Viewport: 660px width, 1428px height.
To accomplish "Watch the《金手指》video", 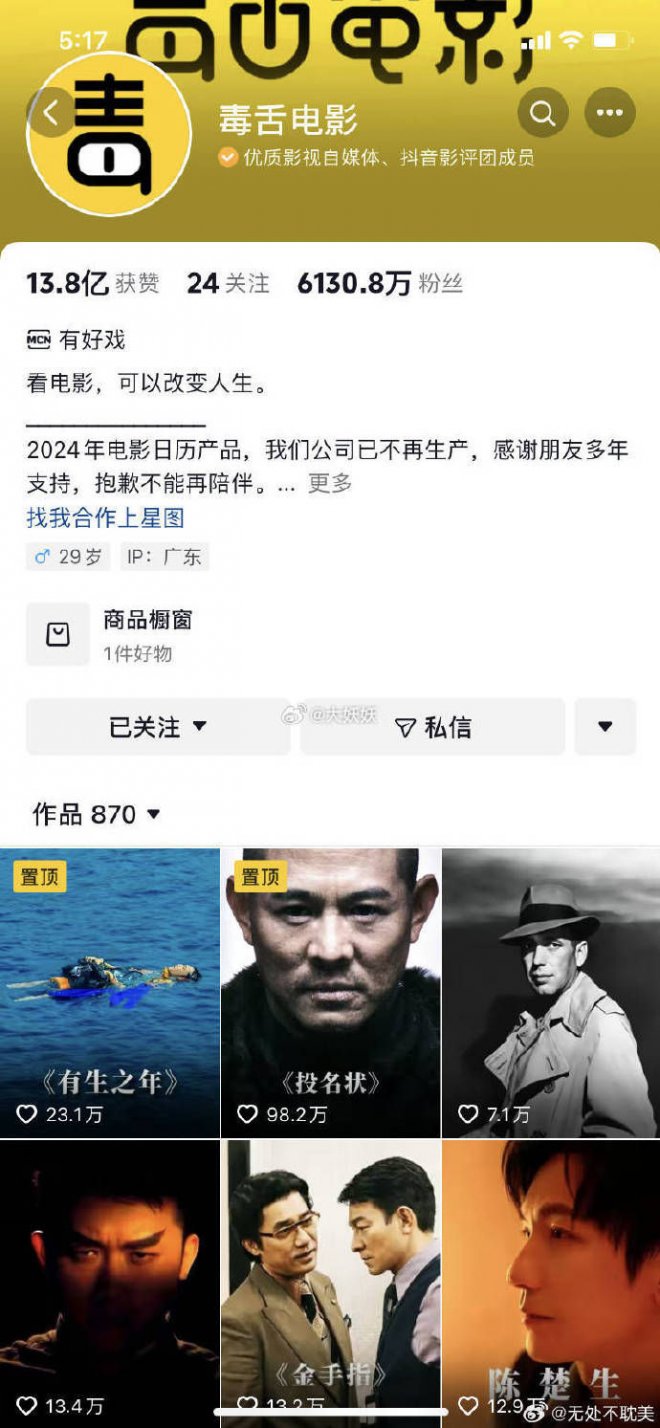I will pos(330,1283).
